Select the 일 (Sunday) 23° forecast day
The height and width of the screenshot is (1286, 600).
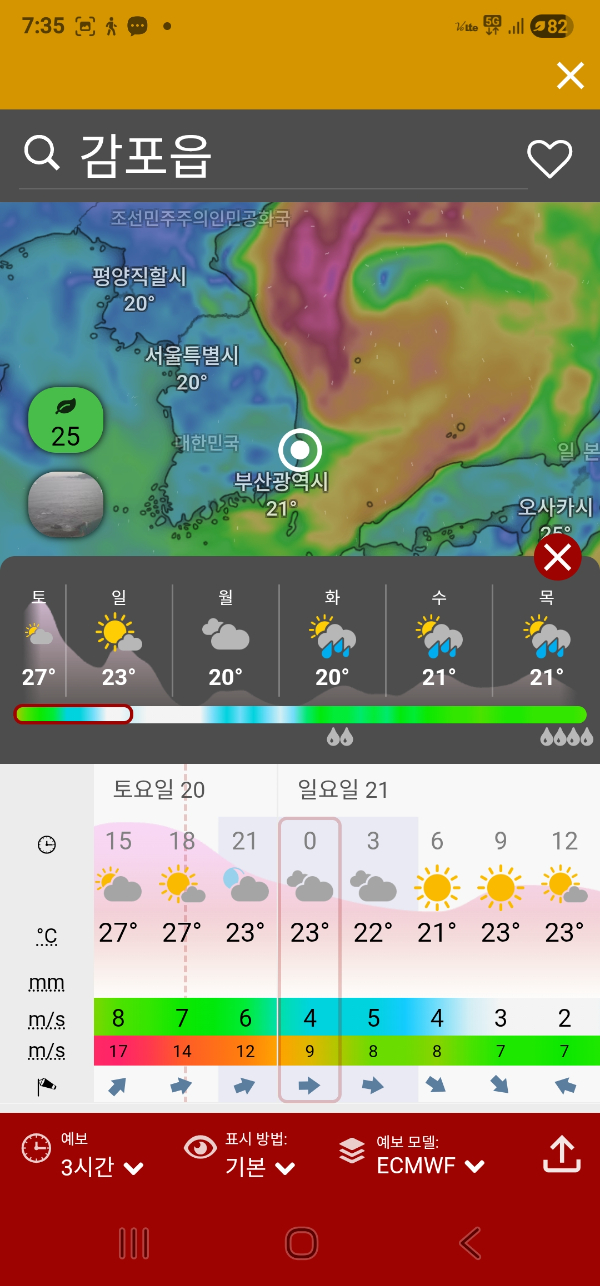point(119,640)
